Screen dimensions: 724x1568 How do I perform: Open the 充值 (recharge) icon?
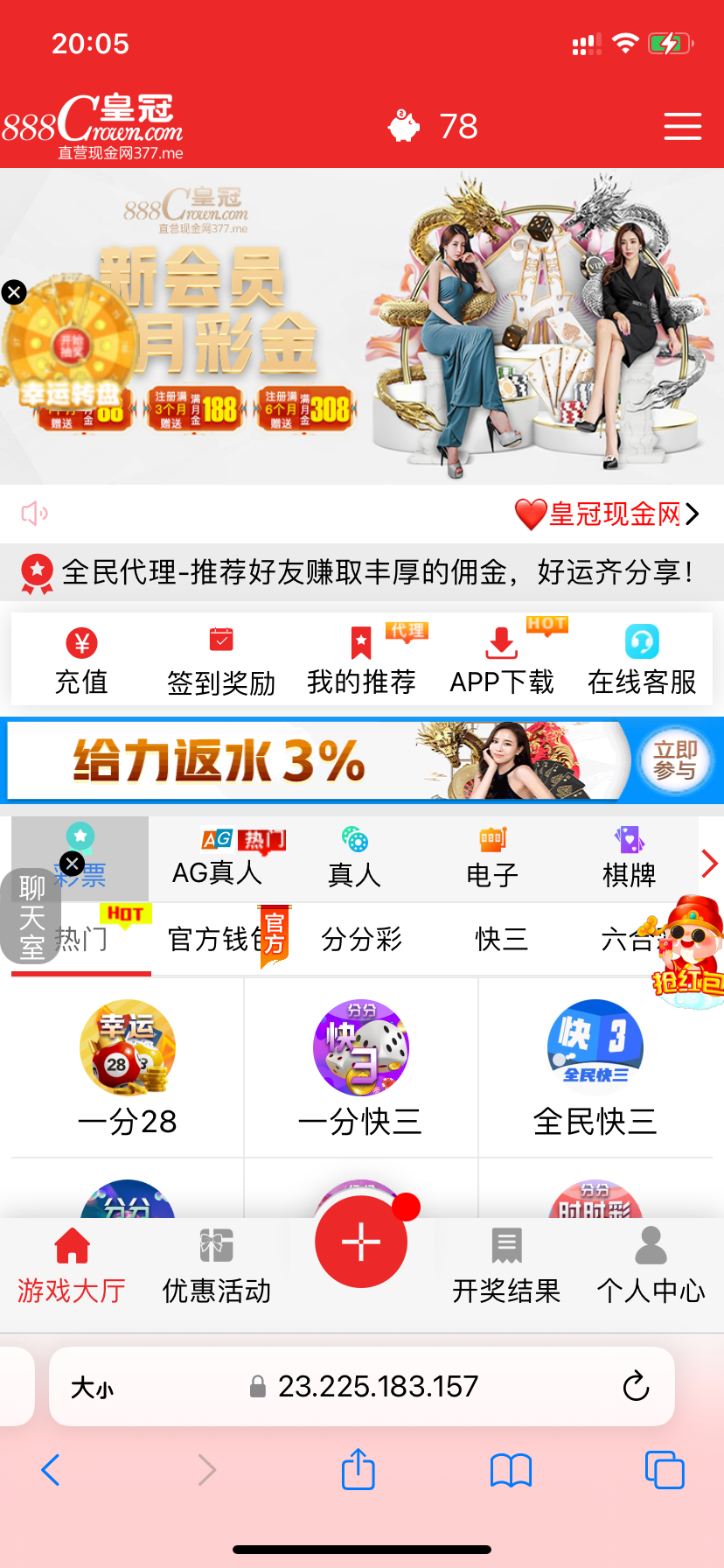click(81, 656)
